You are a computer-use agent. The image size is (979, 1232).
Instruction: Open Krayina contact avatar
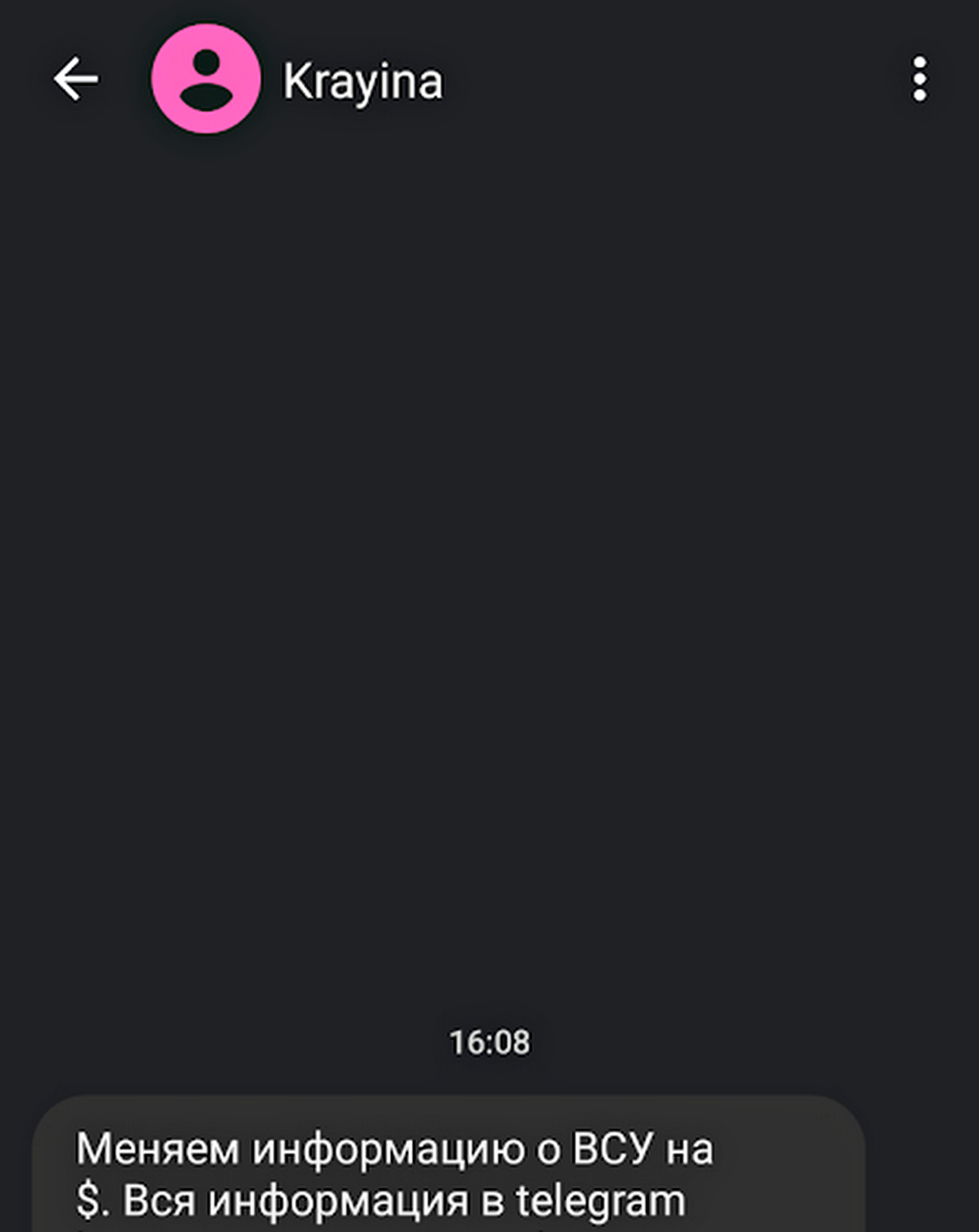tap(206, 79)
